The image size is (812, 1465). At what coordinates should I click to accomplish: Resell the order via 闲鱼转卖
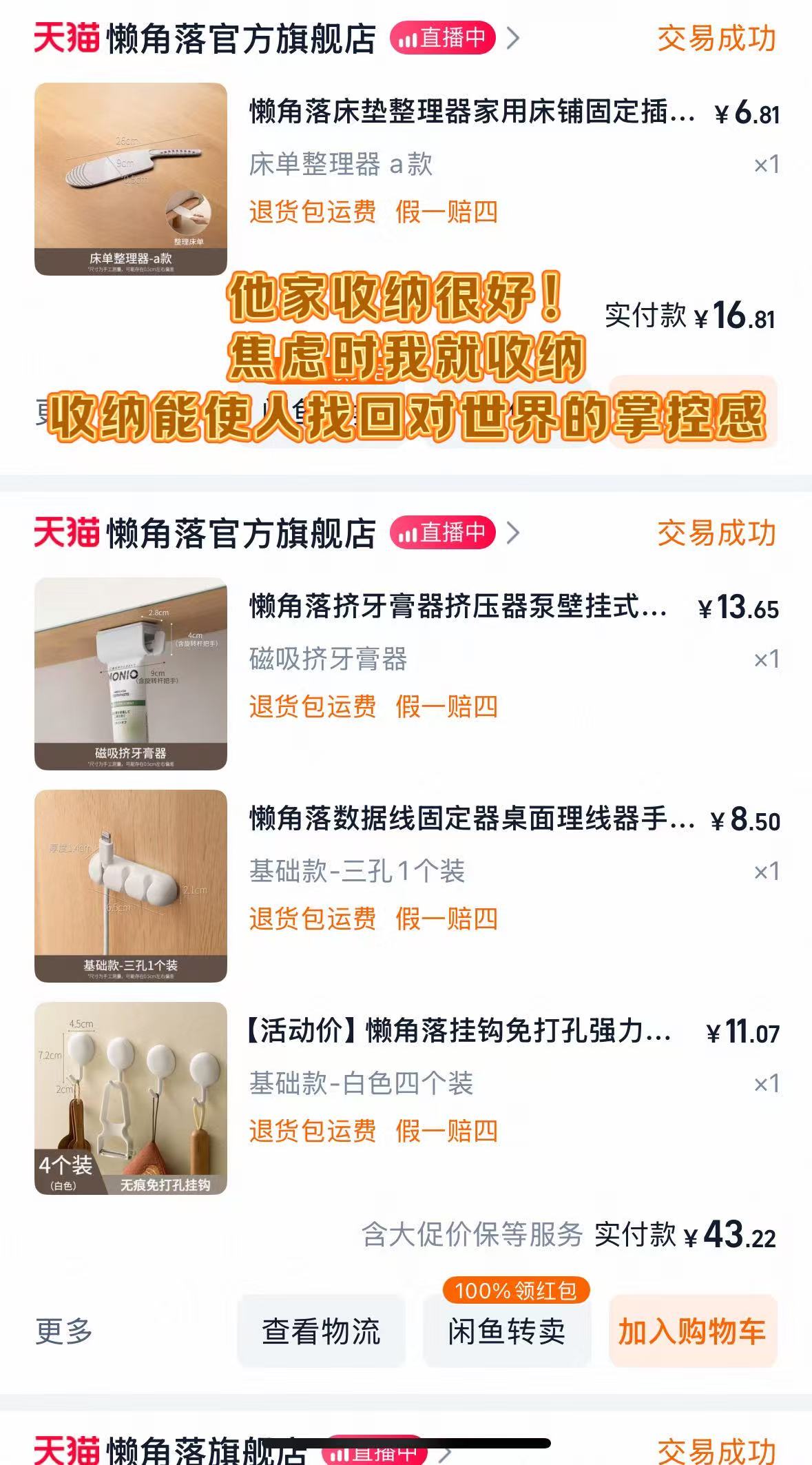tap(507, 1331)
